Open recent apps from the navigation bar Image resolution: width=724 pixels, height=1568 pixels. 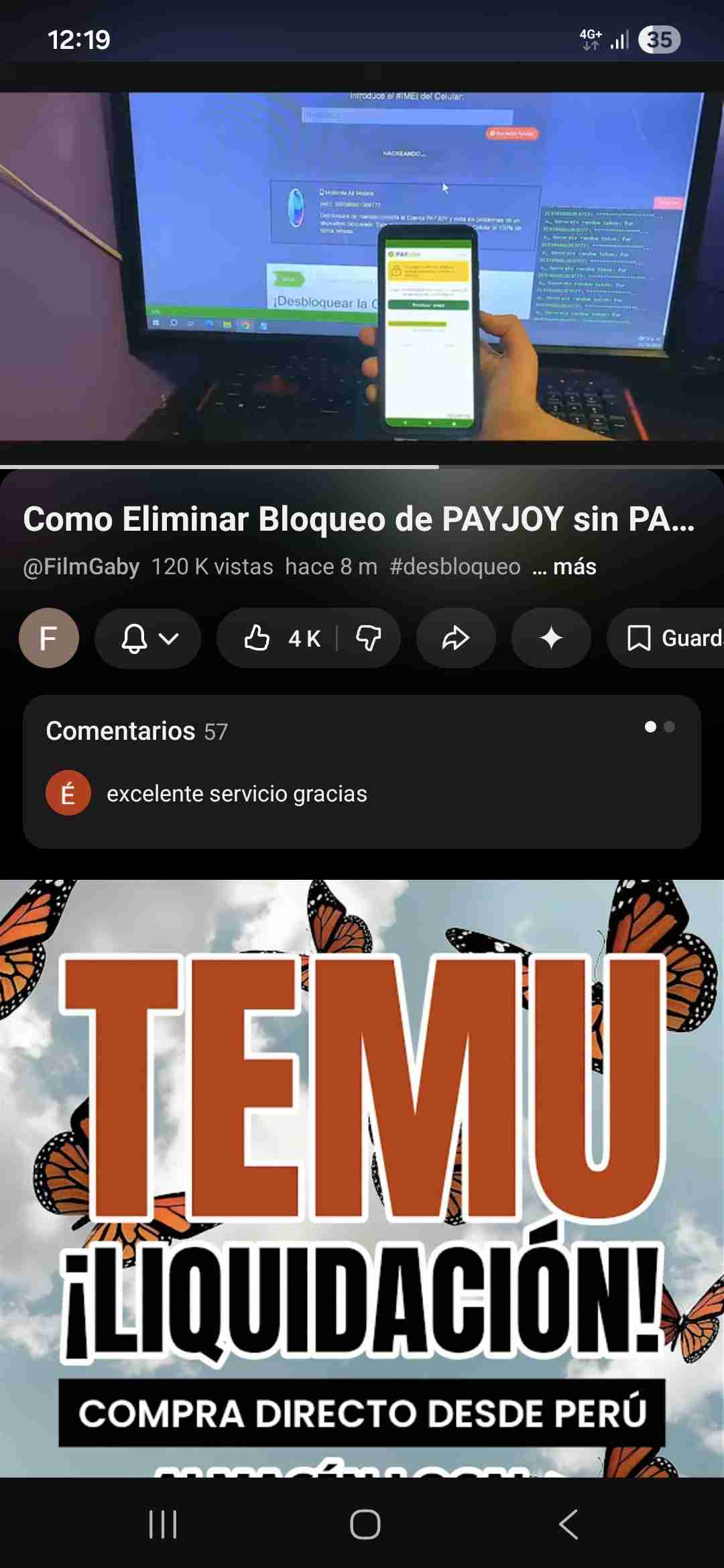tap(163, 1525)
